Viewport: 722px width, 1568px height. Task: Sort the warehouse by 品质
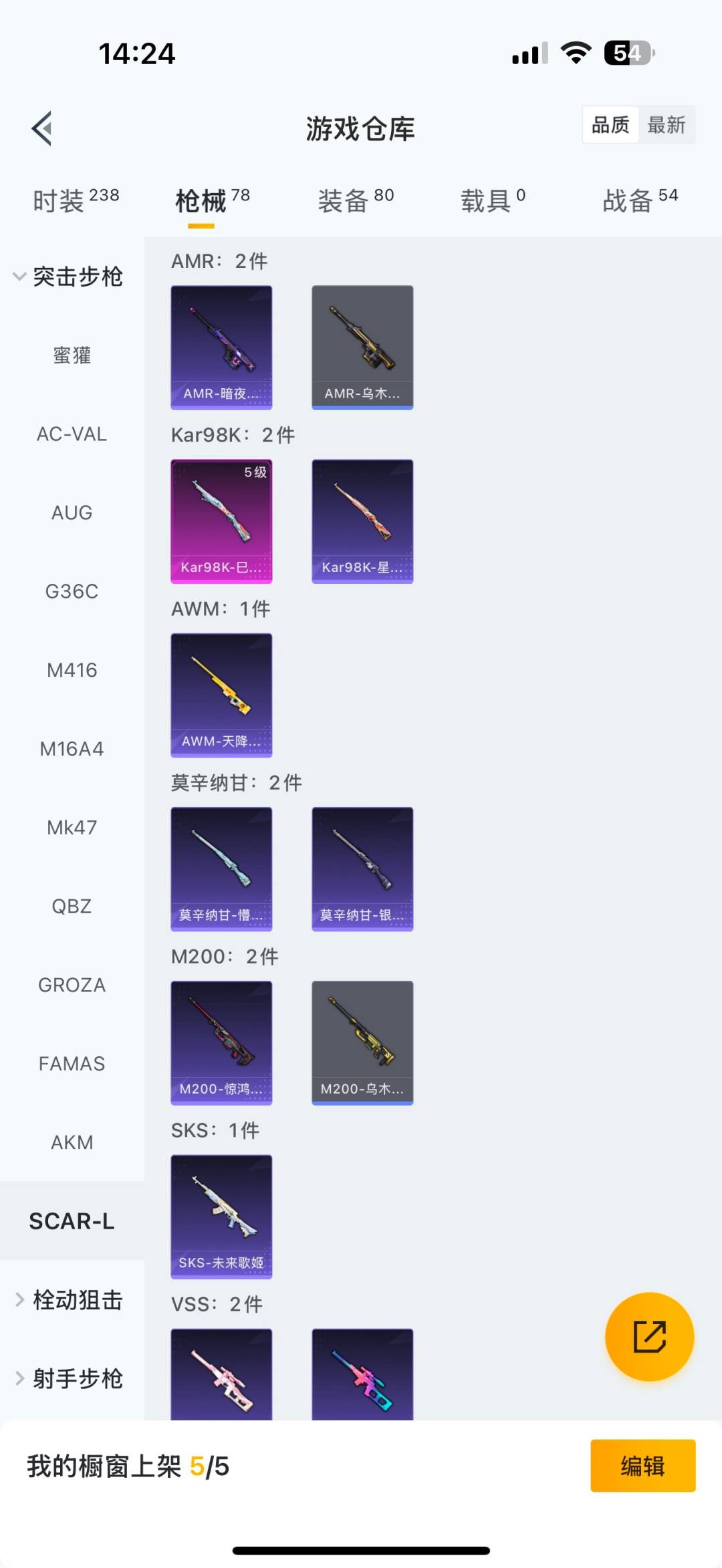point(610,125)
